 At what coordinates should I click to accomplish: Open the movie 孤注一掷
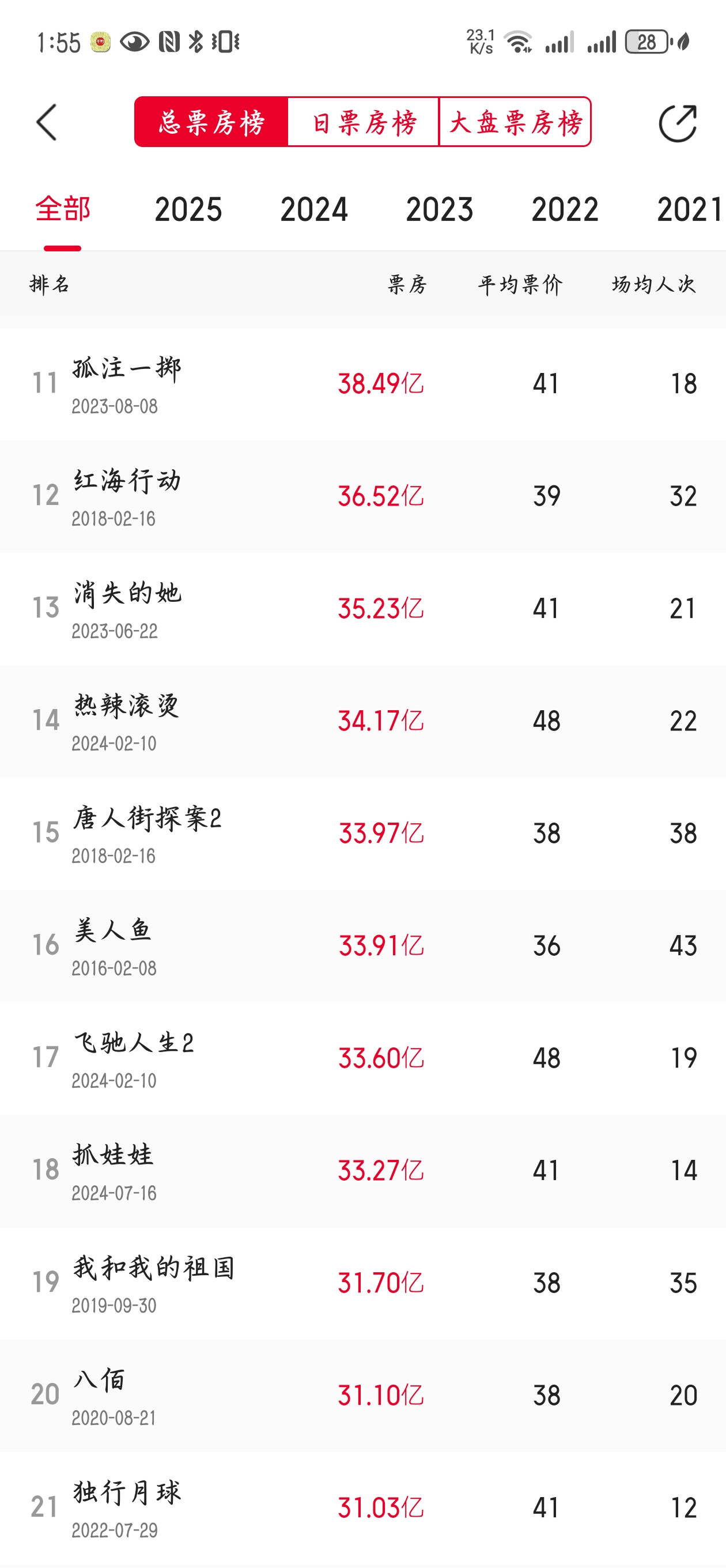362,384
